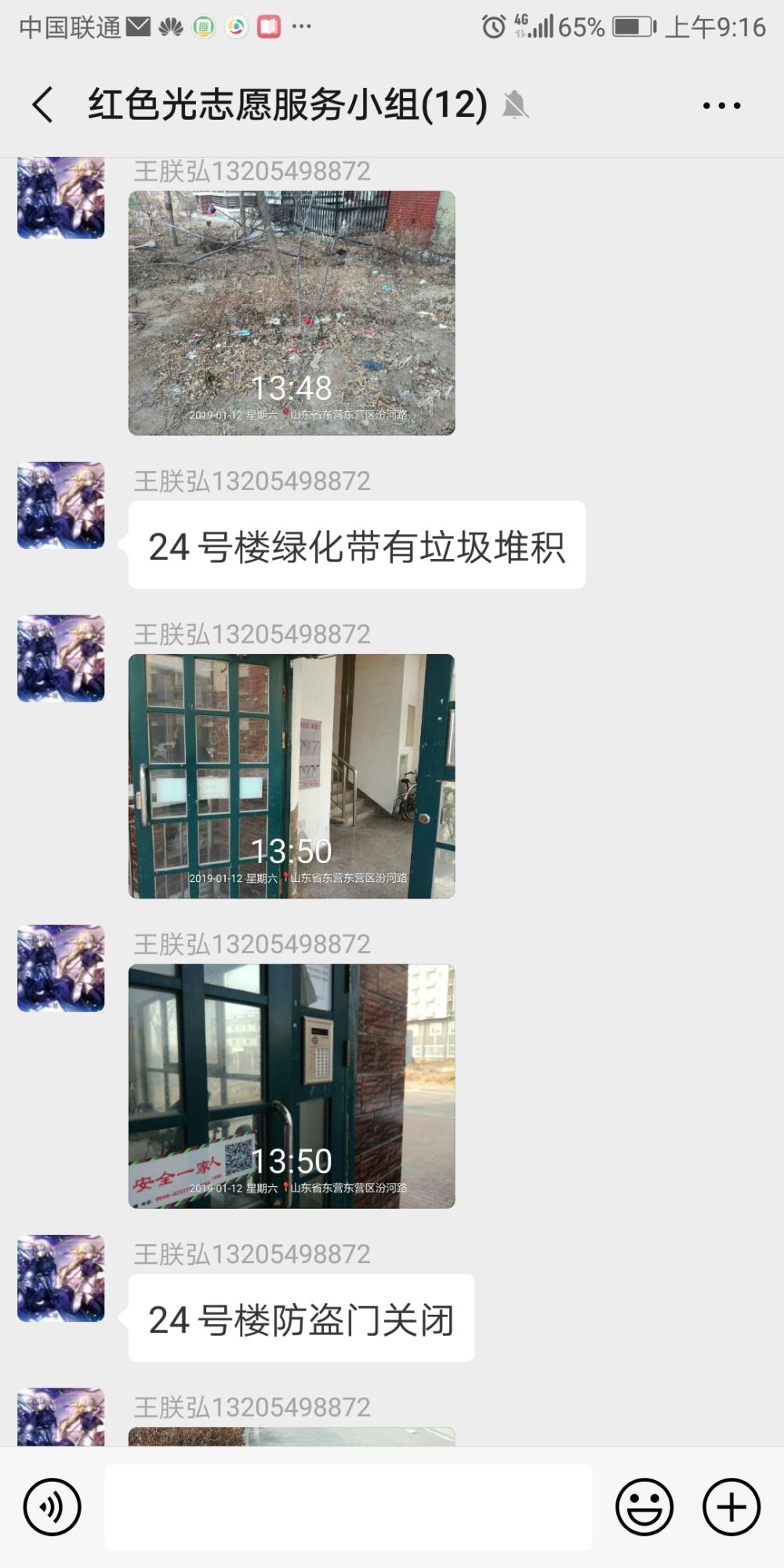Open the 13:50 stairwell door photo

[x=292, y=776]
